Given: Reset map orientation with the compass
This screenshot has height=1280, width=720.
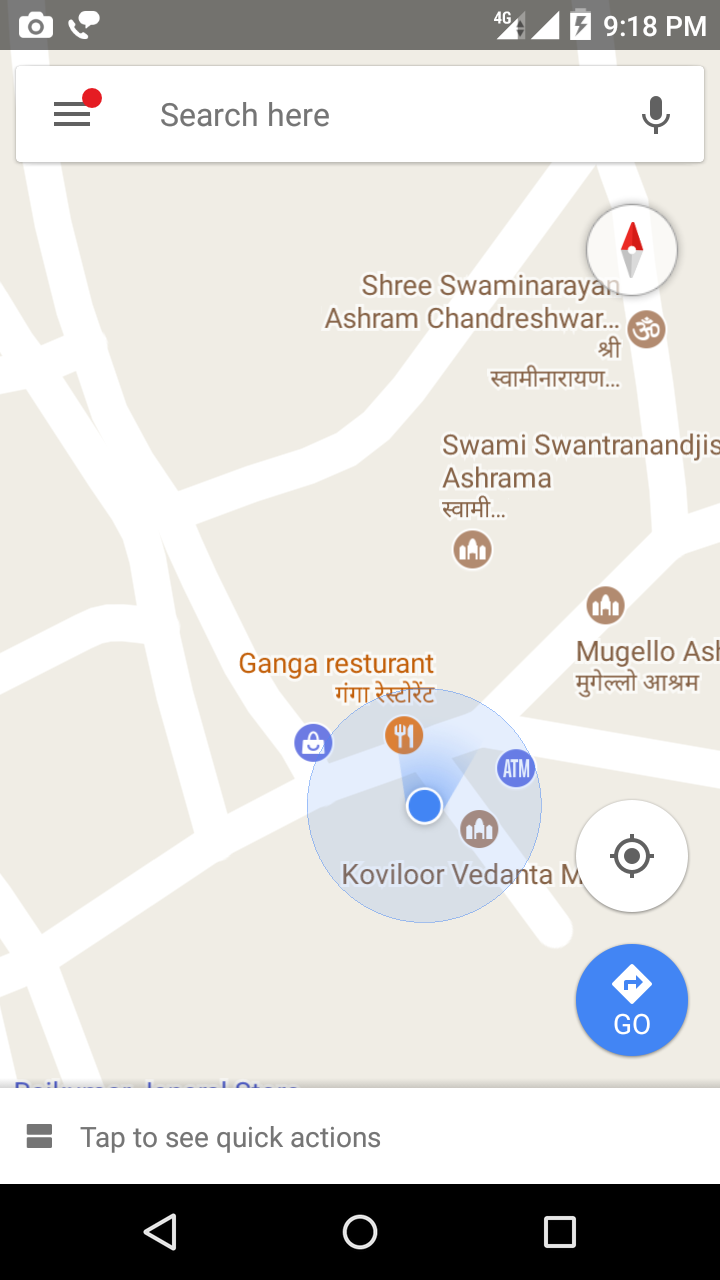Looking at the screenshot, I should pyautogui.click(x=632, y=250).
